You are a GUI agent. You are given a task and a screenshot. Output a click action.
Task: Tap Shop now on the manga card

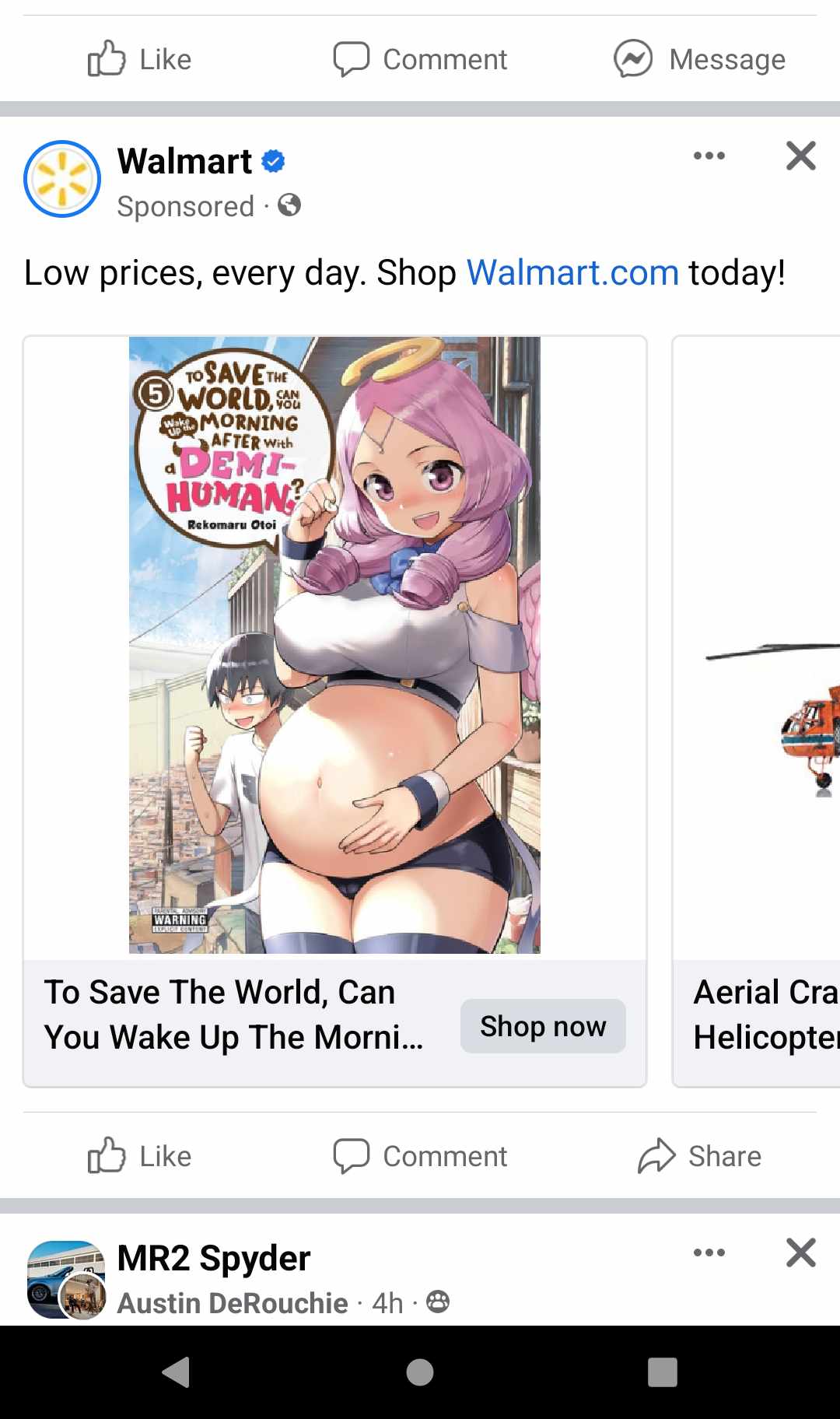point(543,1026)
